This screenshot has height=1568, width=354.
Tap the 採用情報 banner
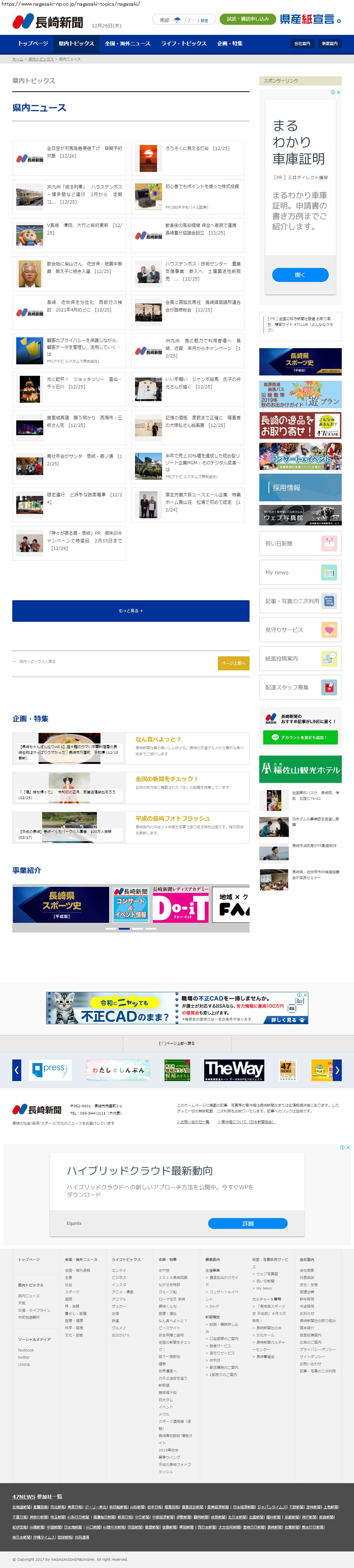tap(300, 488)
